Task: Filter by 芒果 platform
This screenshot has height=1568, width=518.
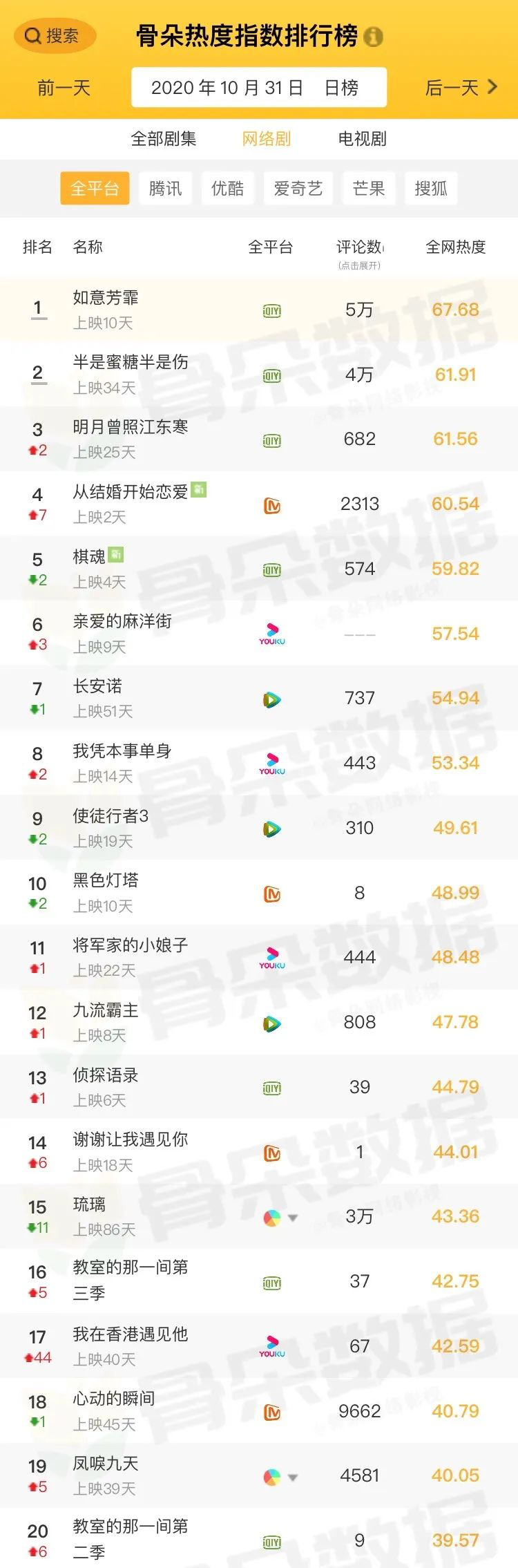Action: click(x=368, y=189)
